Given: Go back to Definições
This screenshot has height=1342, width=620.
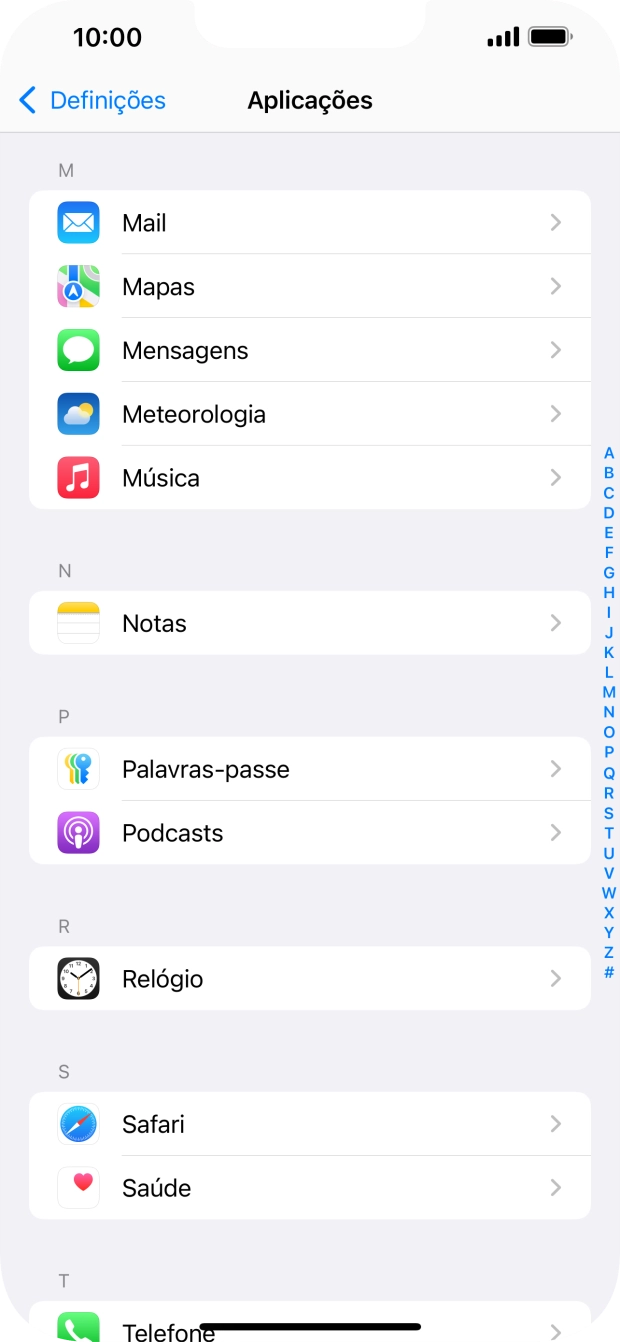Looking at the screenshot, I should tap(92, 100).
